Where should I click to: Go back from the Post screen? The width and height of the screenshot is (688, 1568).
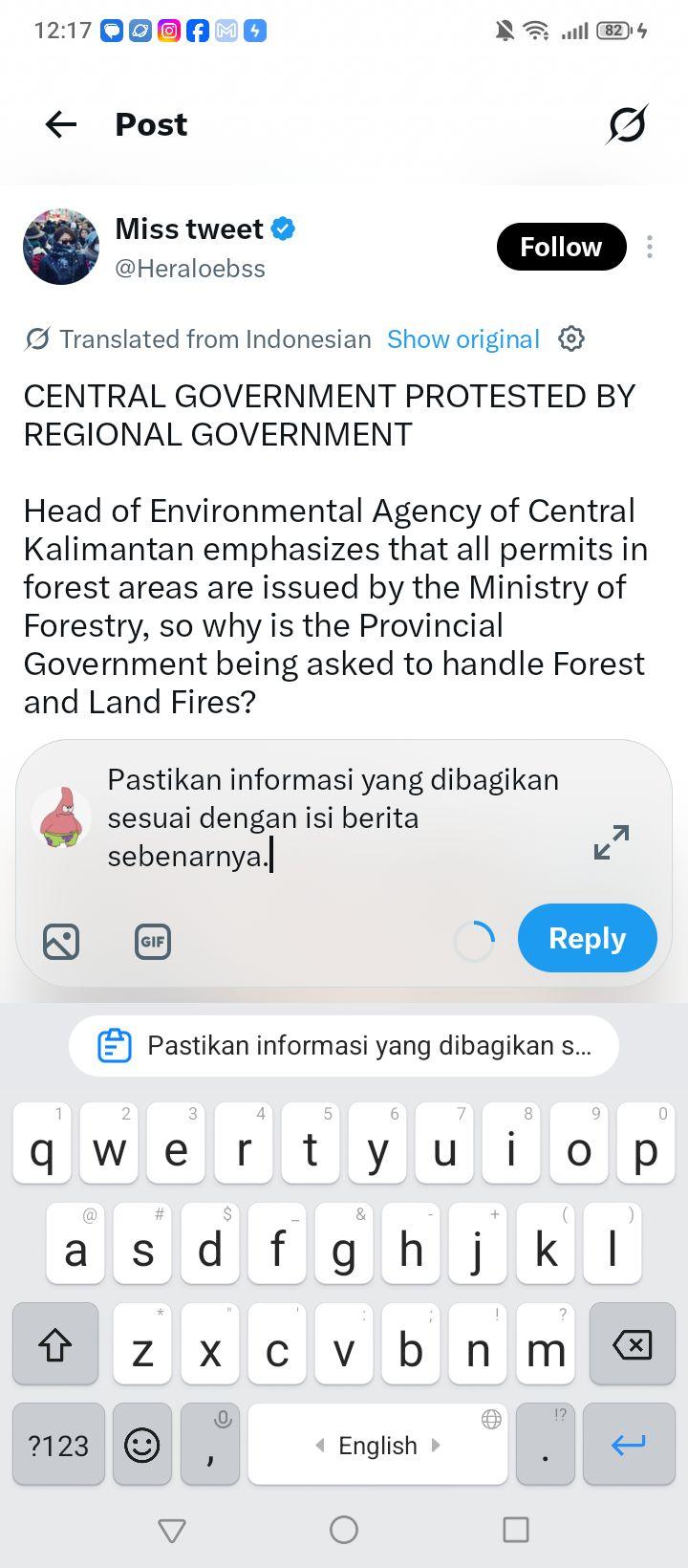click(x=61, y=124)
